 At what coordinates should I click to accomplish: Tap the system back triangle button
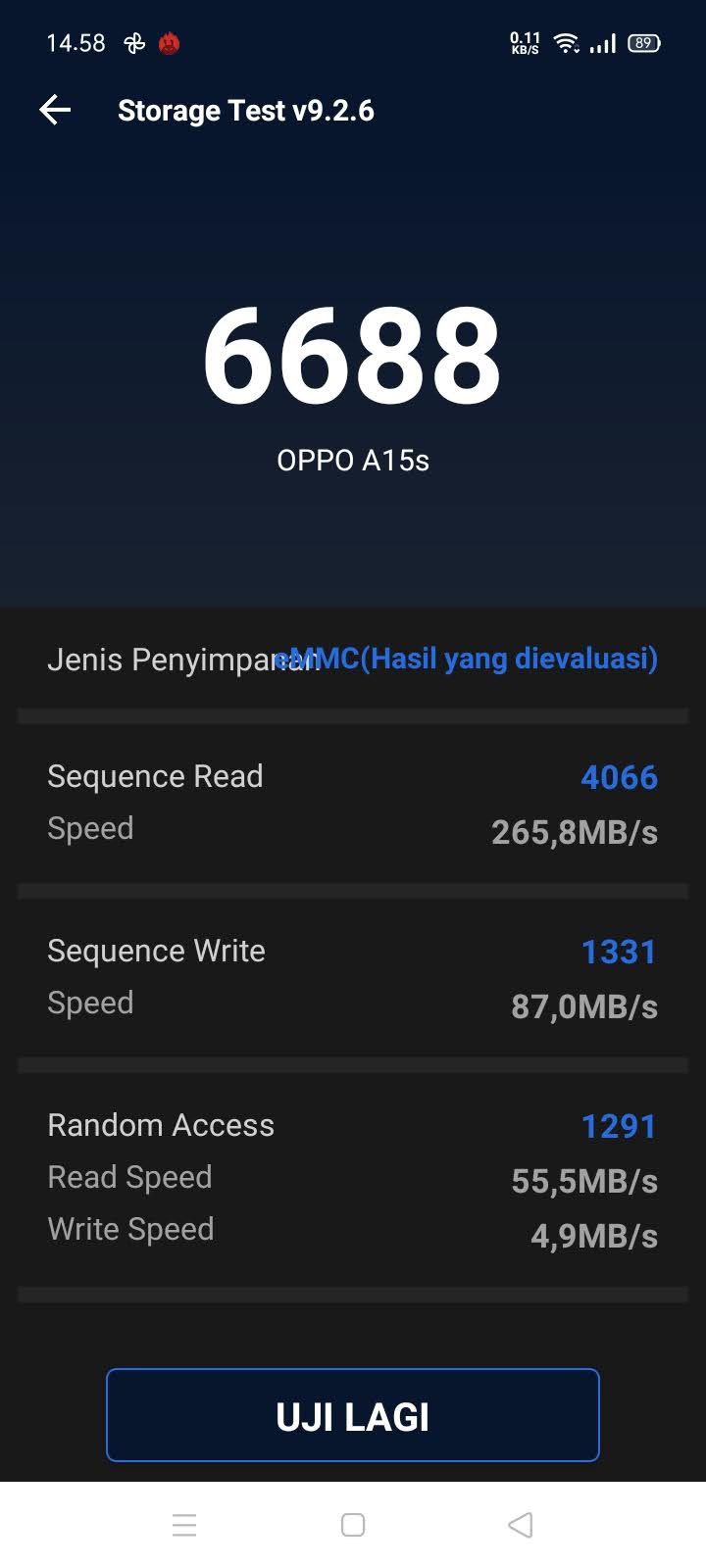pos(521,1525)
